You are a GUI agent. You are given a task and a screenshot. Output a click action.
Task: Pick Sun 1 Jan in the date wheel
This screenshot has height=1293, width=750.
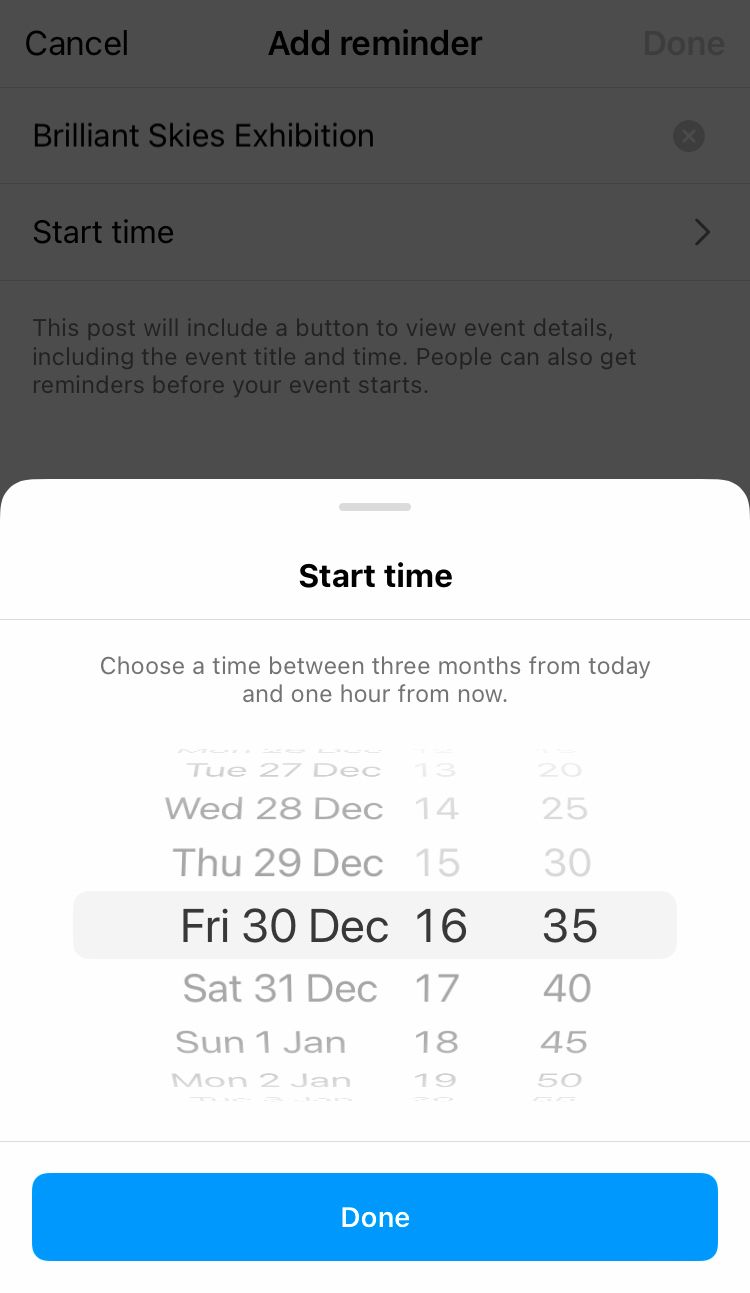[261, 1042]
